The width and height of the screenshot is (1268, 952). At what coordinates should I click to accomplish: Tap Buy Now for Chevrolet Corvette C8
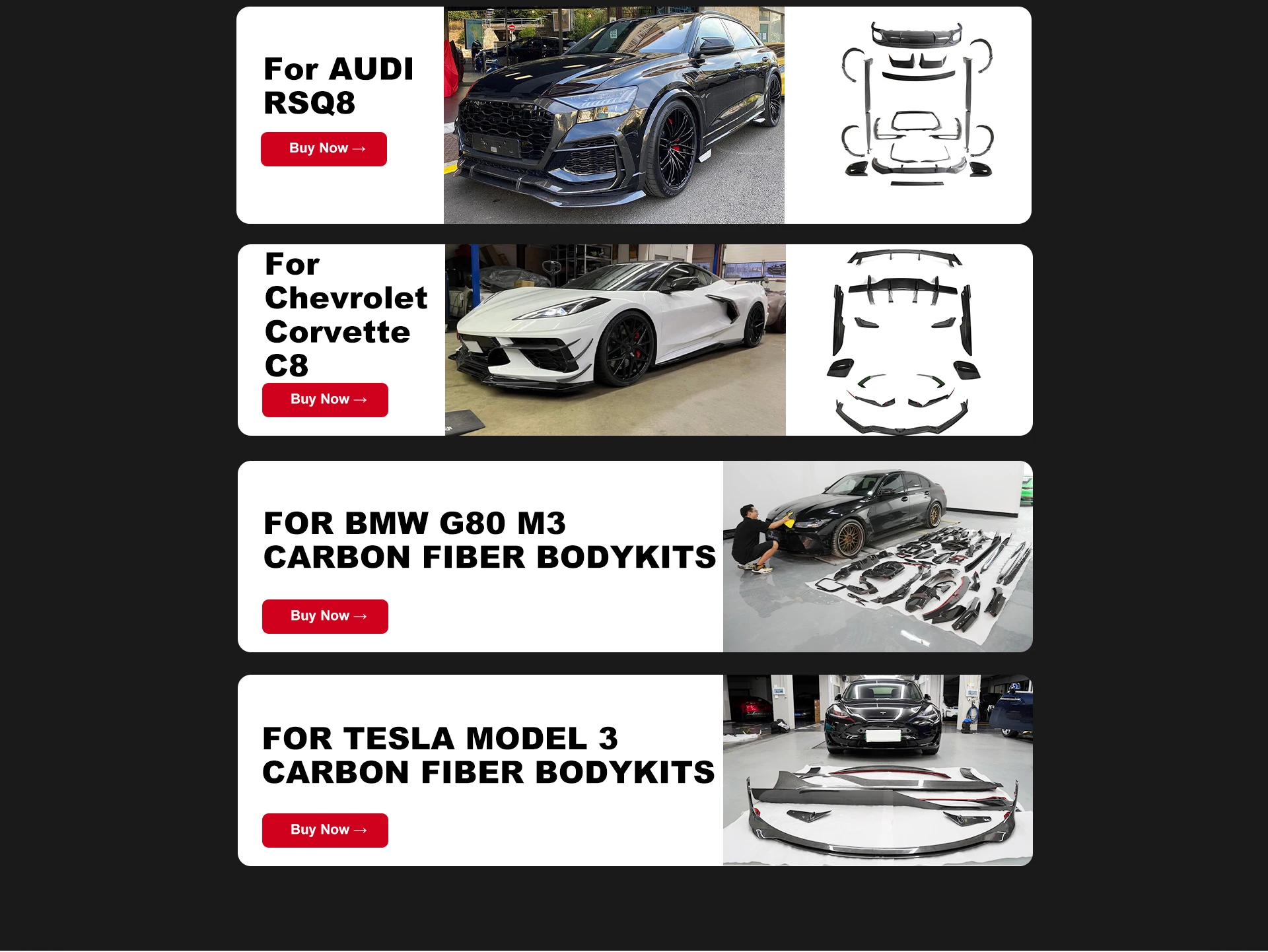point(325,400)
